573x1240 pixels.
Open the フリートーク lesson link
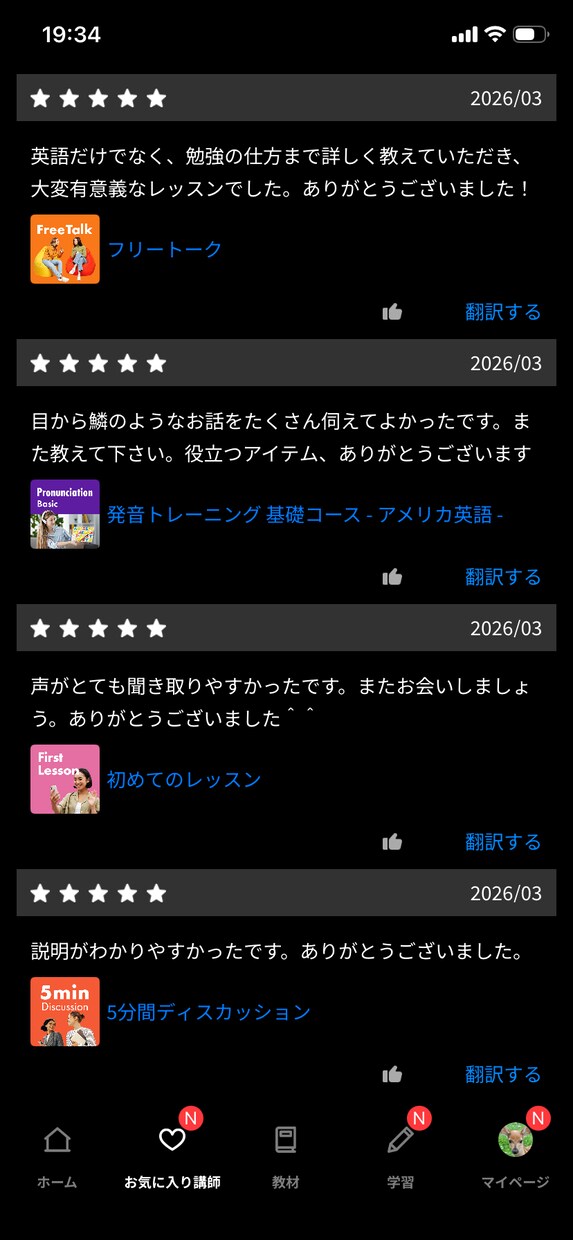point(164,249)
